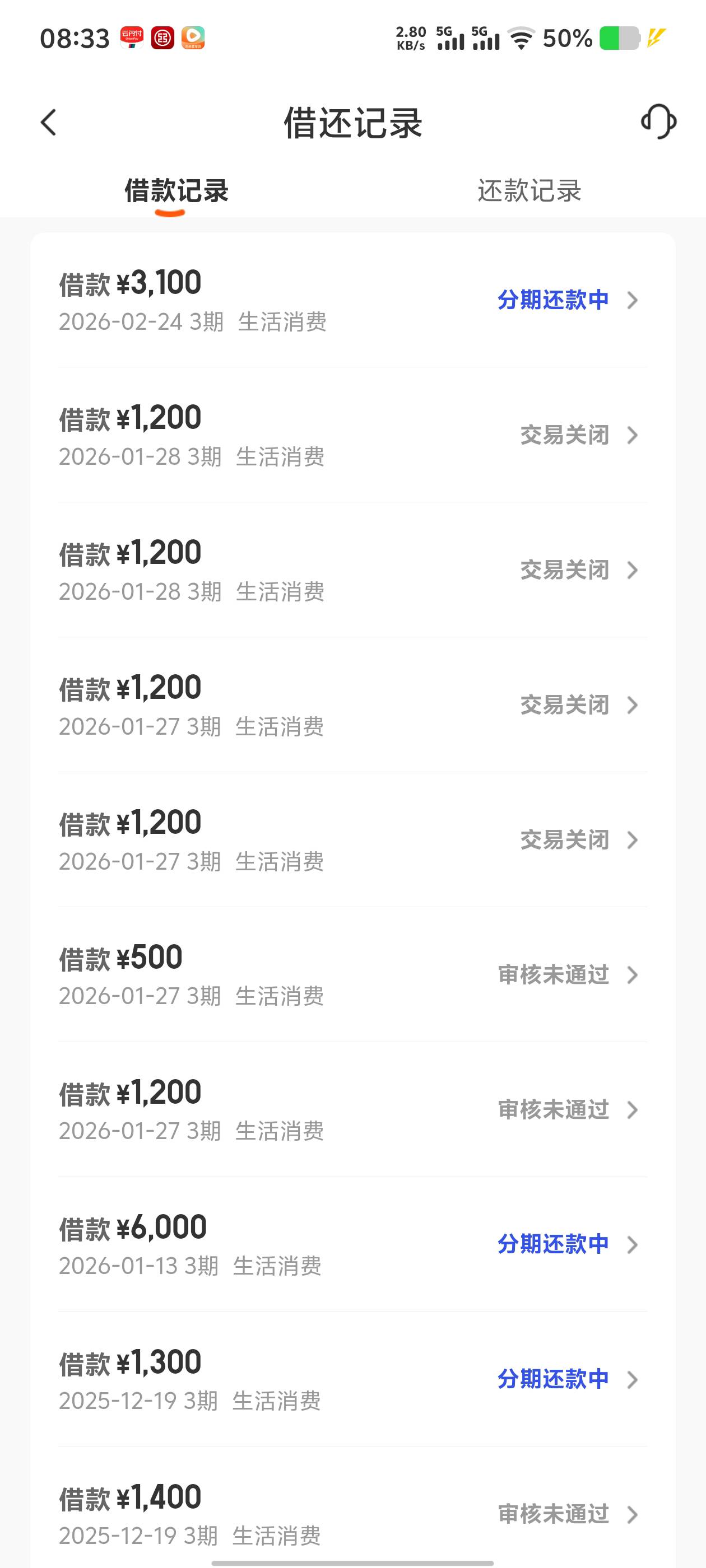Open the customer service headset icon
Viewport: 706px width, 1568px height.
tap(658, 121)
